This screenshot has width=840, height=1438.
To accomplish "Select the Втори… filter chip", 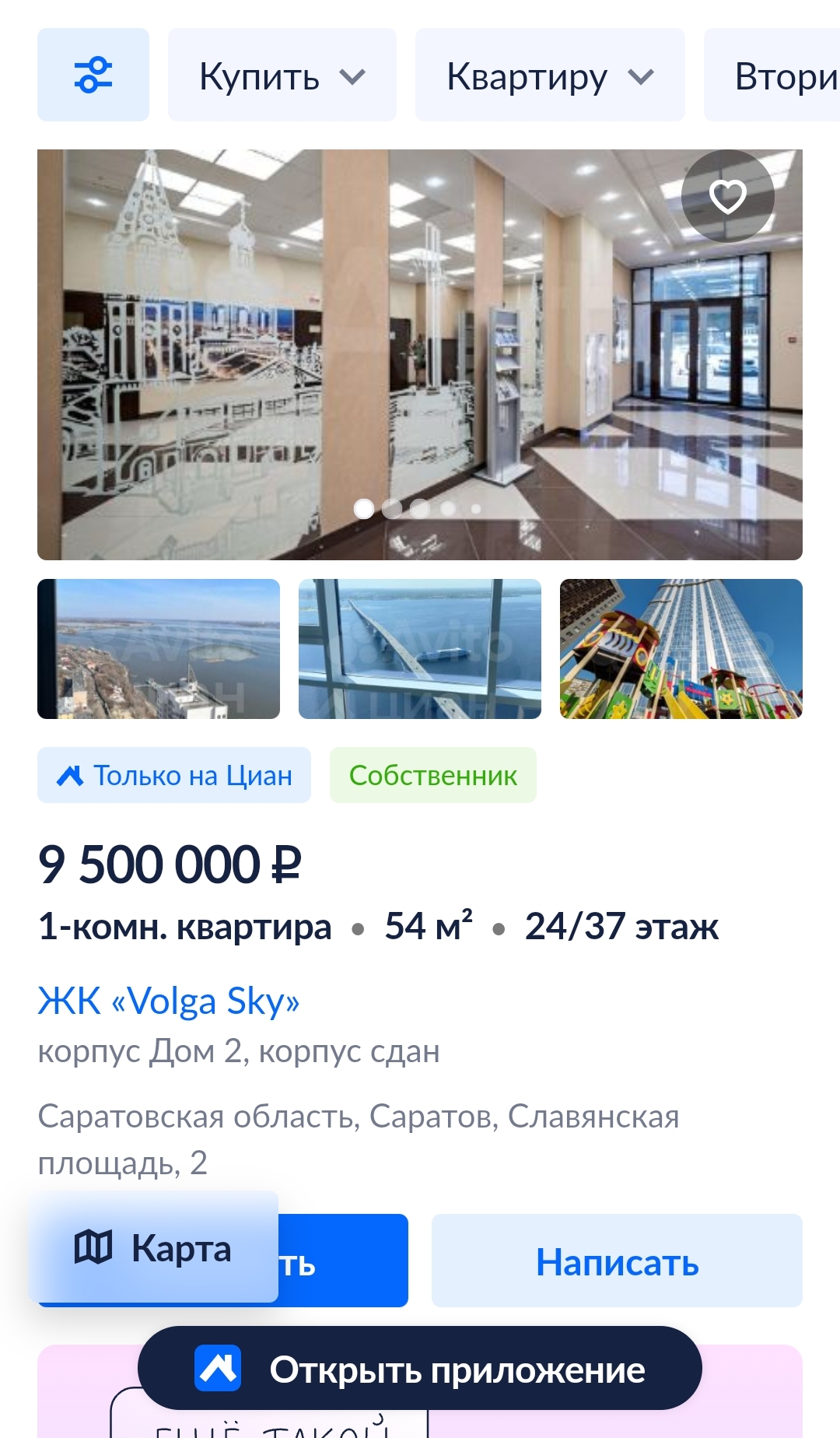I will click(x=772, y=75).
